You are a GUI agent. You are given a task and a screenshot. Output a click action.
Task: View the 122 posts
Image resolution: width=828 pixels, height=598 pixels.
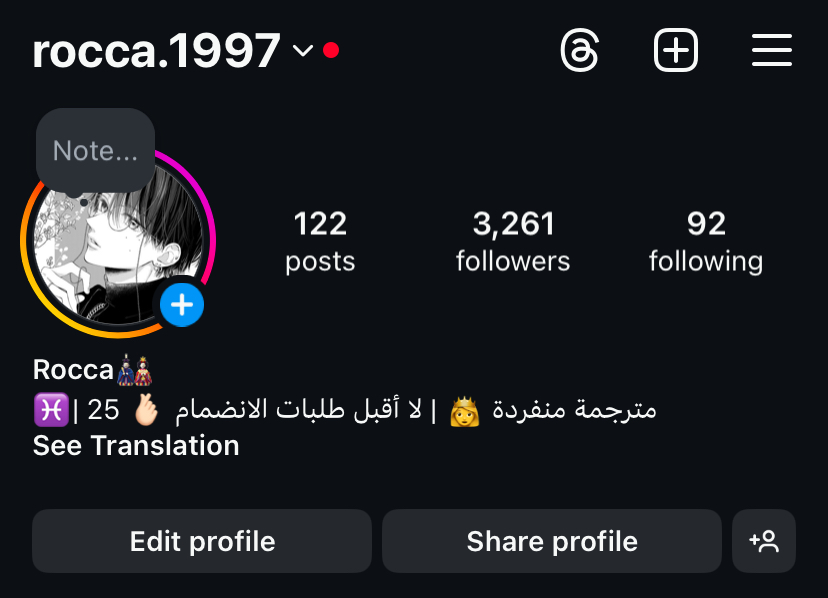click(320, 241)
